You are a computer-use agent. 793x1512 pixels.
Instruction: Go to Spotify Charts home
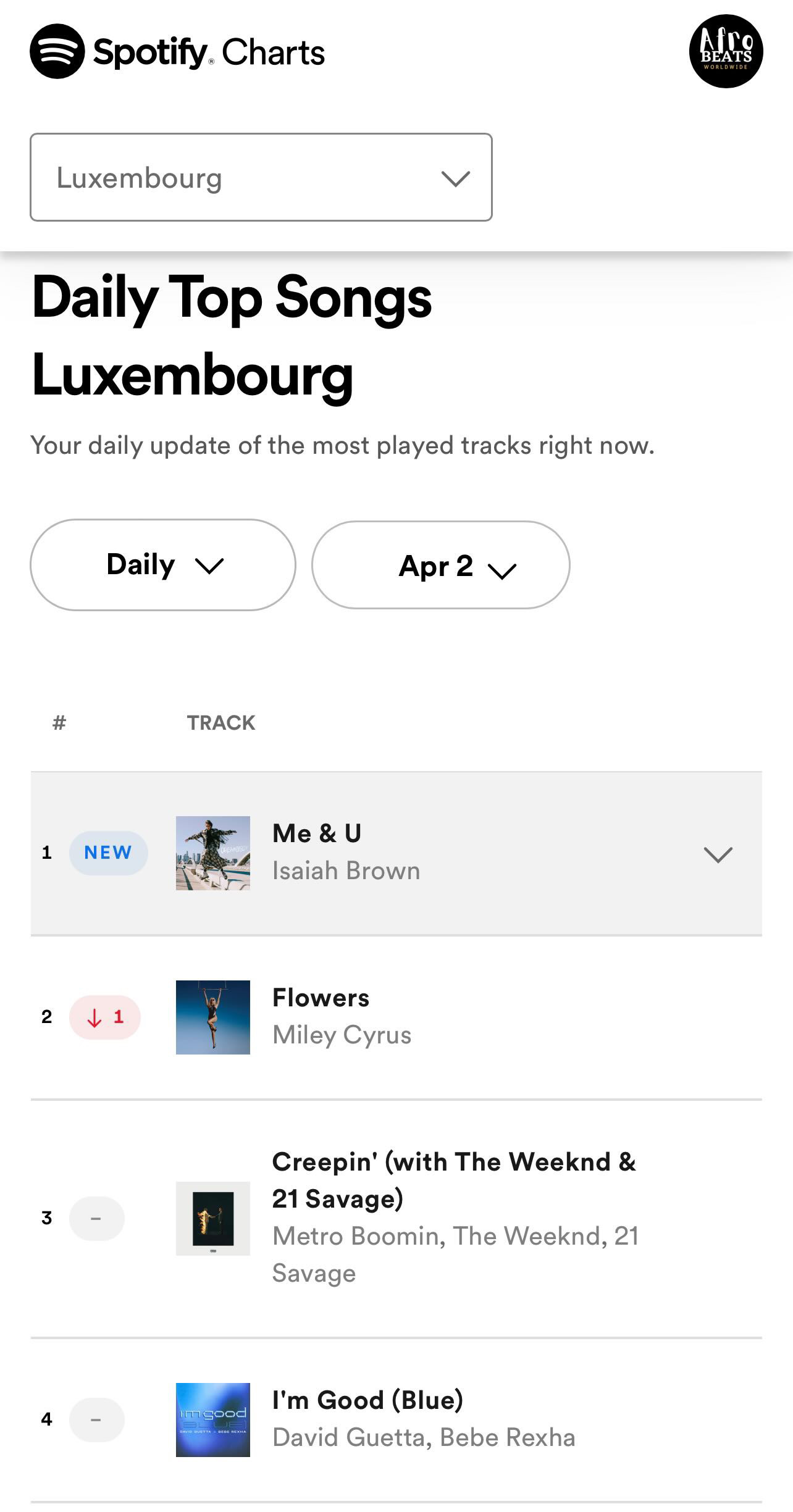pyautogui.click(x=177, y=52)
